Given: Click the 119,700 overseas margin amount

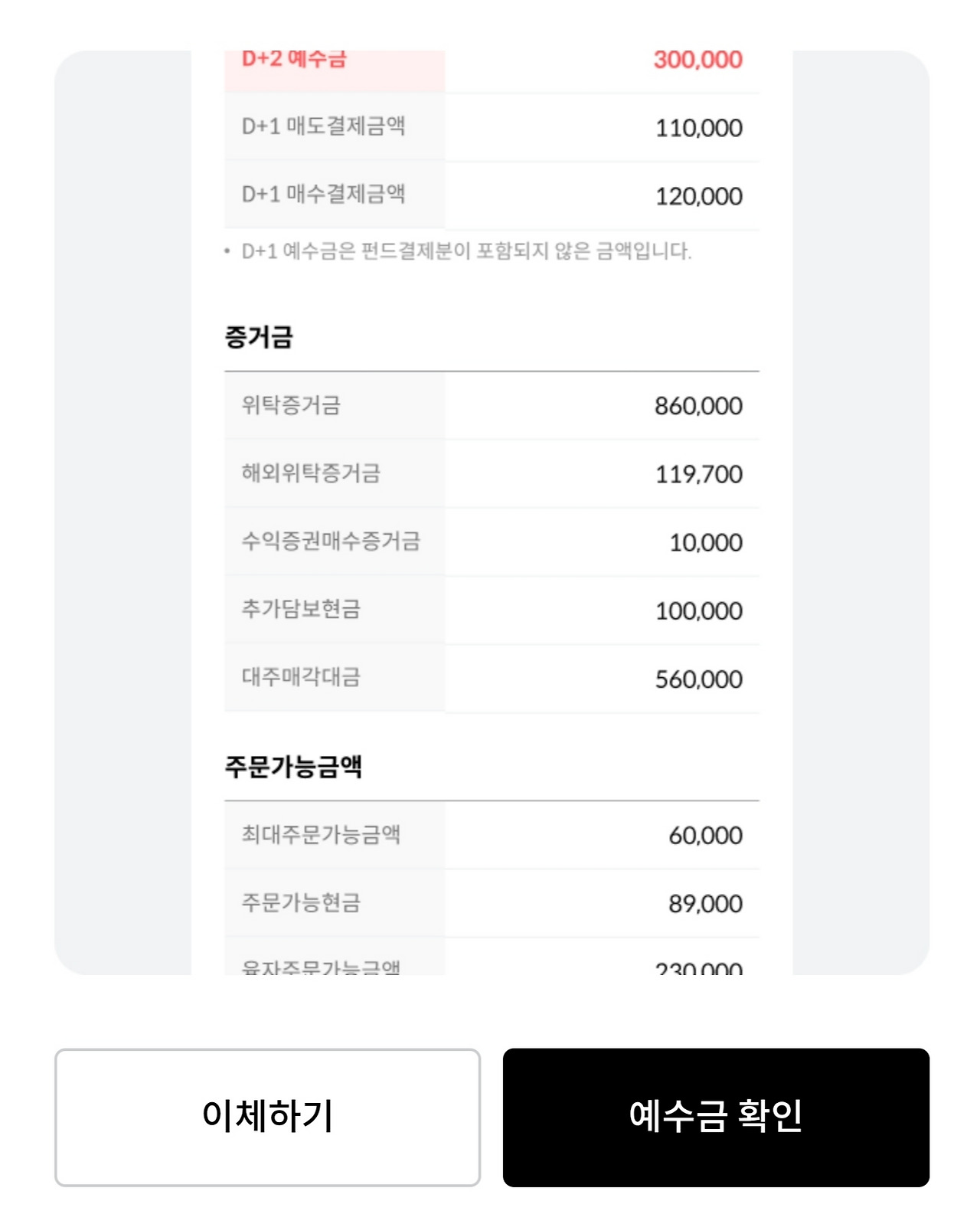Looking at the screenshot, I should pos(698,475).
